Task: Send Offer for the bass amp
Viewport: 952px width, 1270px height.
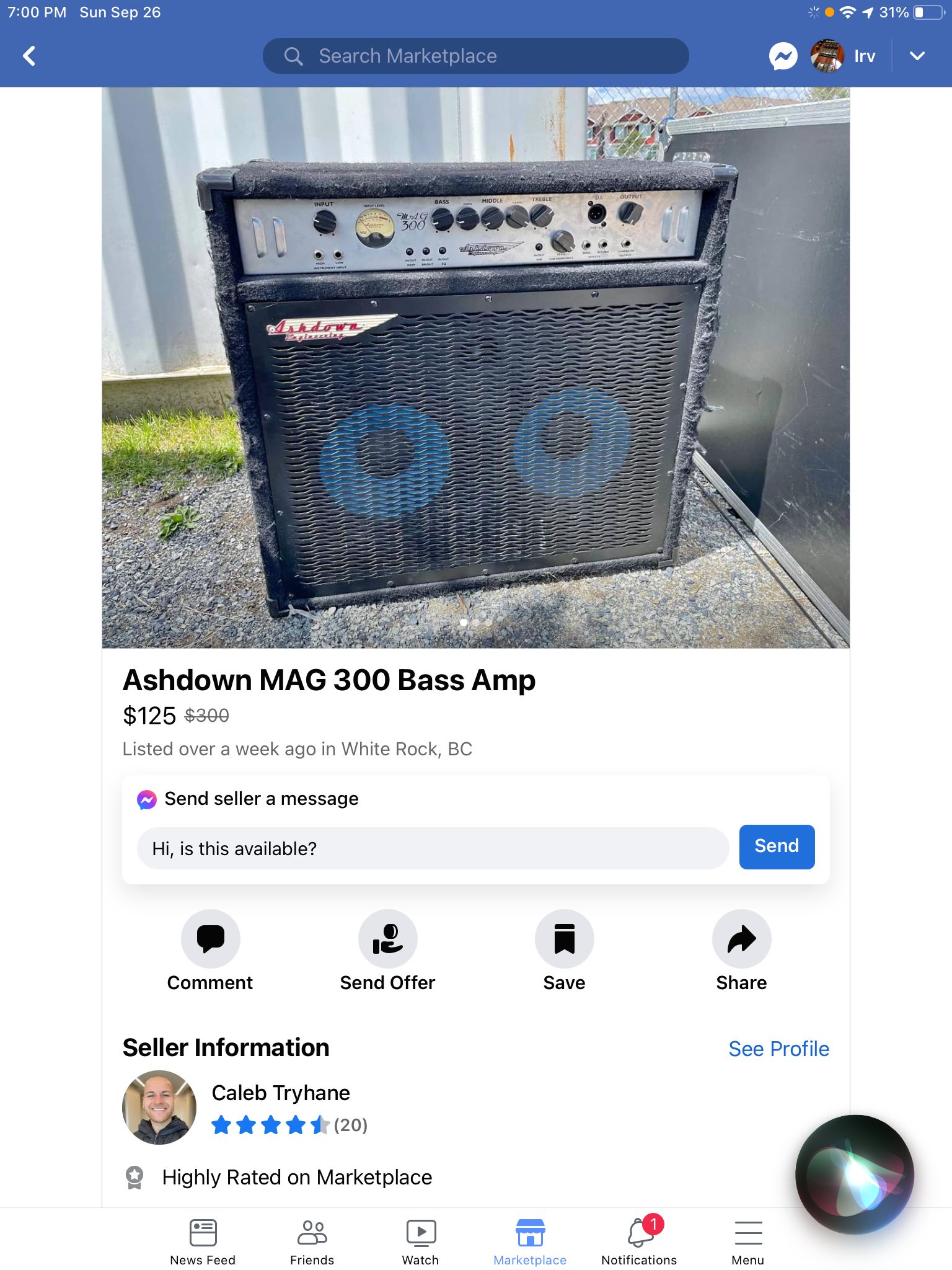Action: point(387,951)
